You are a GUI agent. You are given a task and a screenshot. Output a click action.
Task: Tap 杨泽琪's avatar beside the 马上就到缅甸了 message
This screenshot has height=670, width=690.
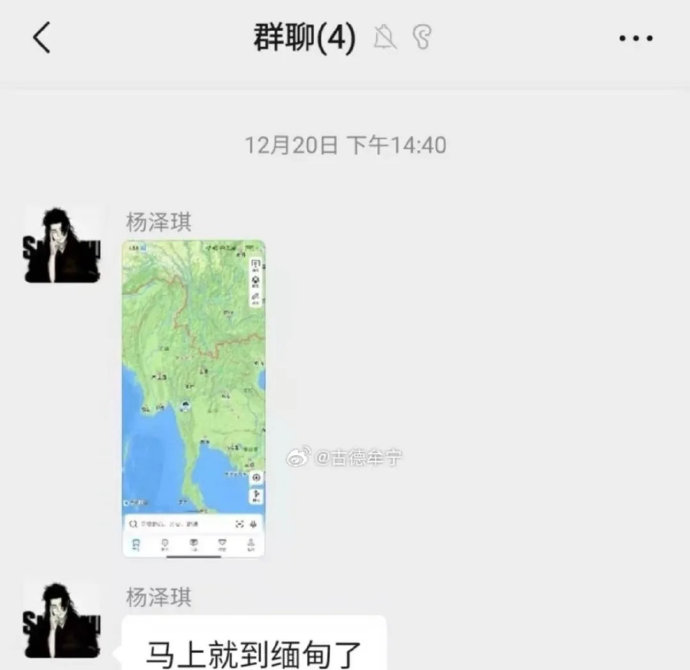point(62,620)
